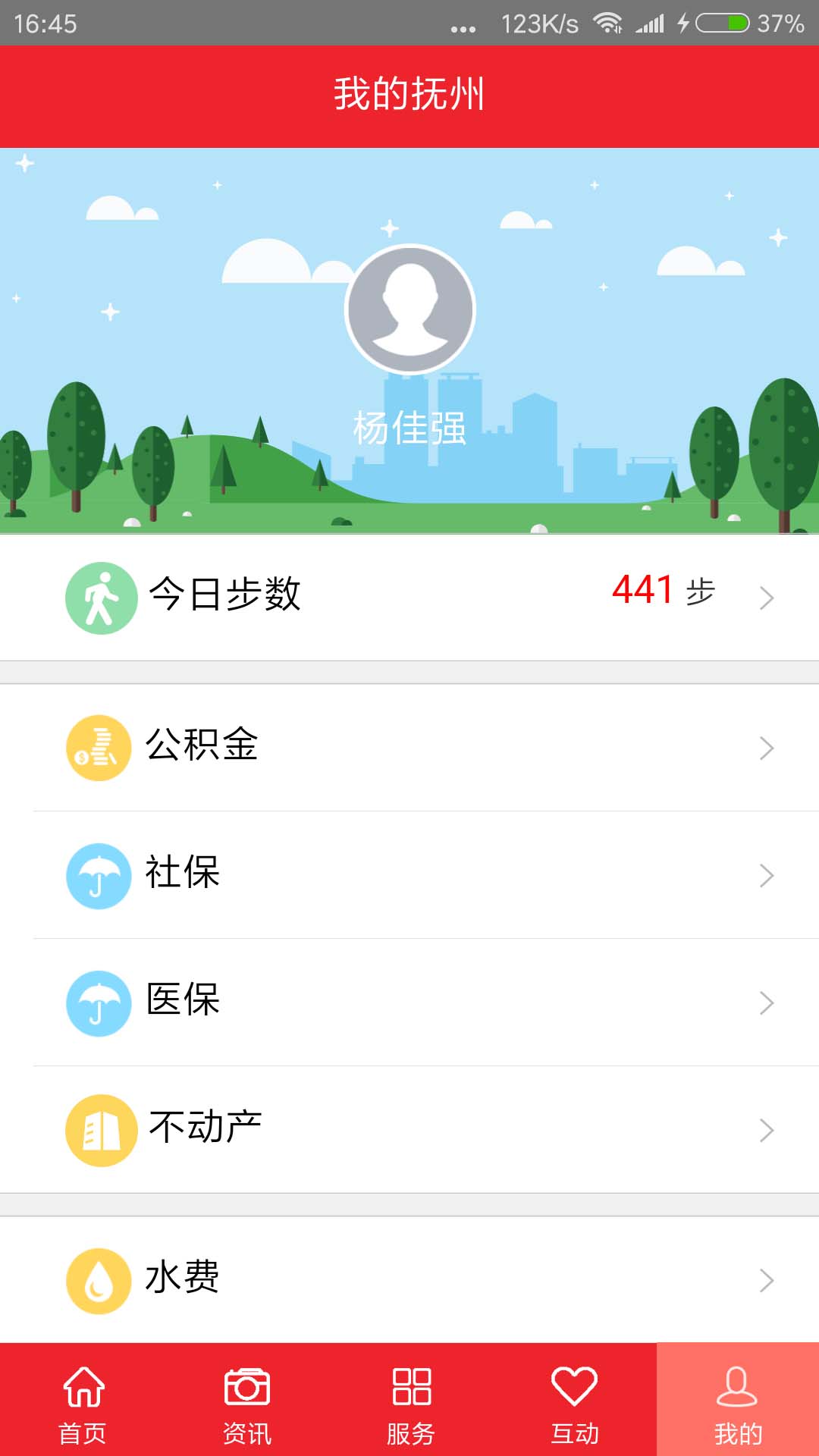Open the 社保 social security row
This screenshot has width=819, height=1456.
click(x=409, y=874)
